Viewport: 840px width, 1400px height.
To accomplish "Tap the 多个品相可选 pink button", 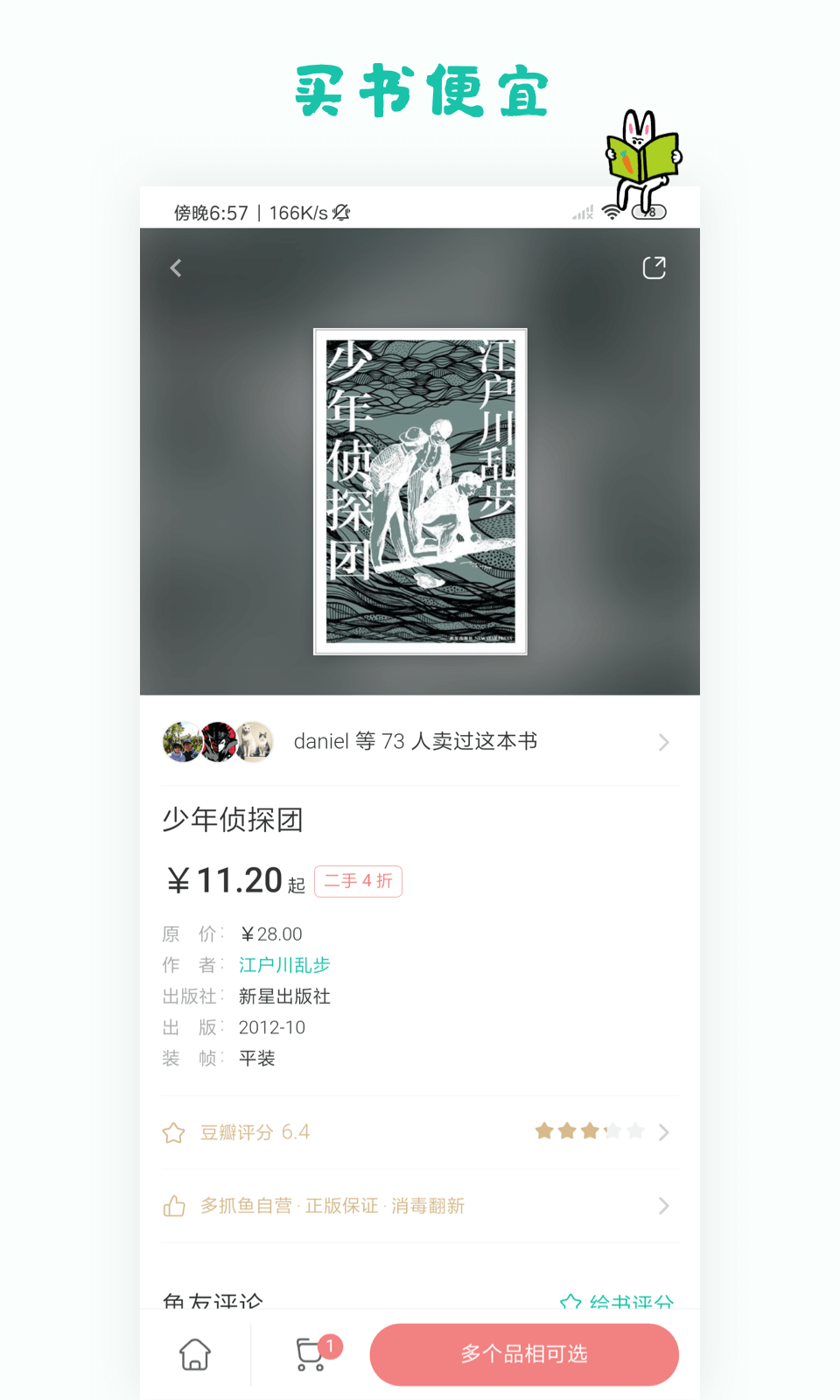I will 524,1354.
